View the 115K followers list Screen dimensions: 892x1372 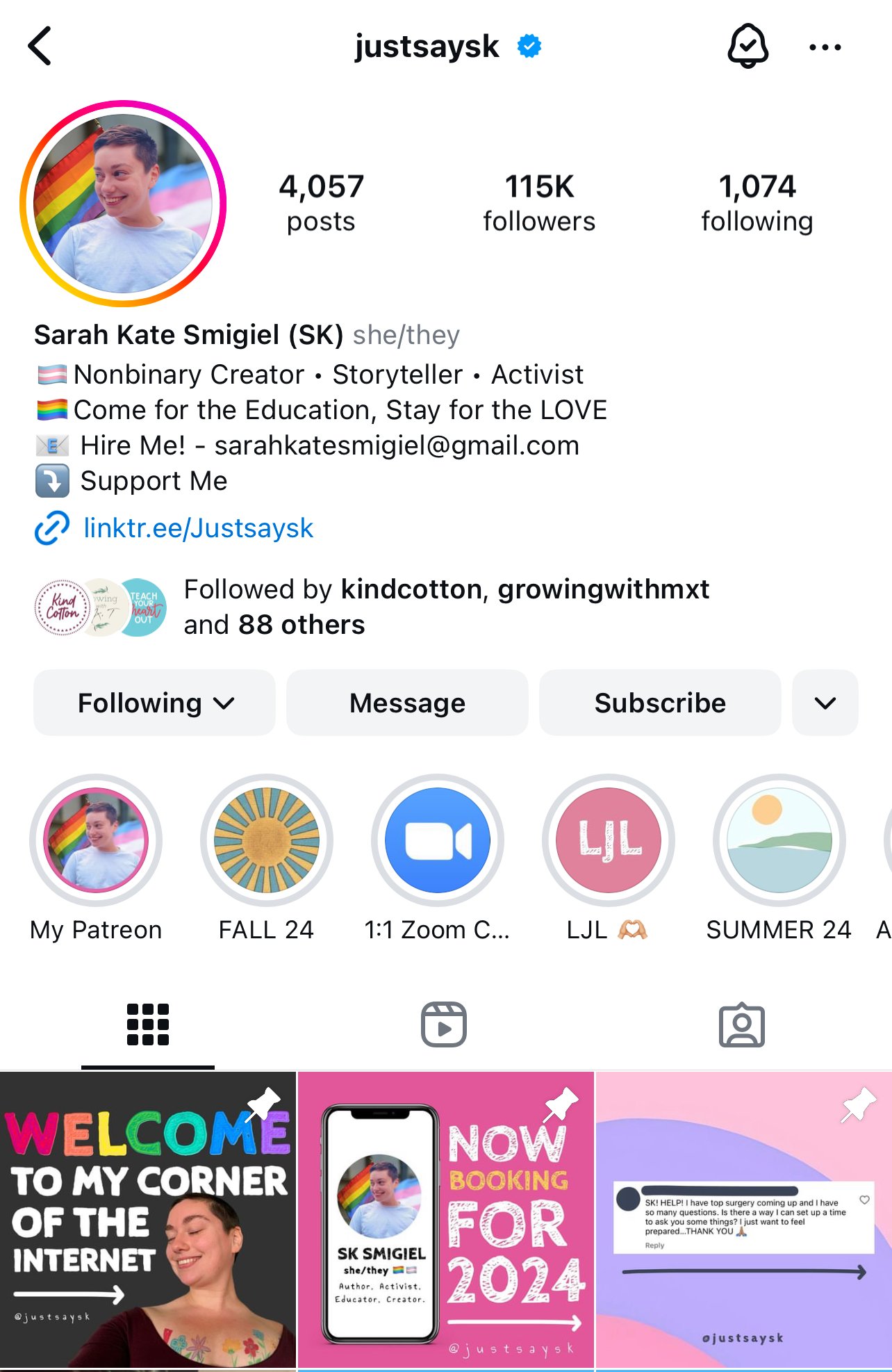[539, 202]
